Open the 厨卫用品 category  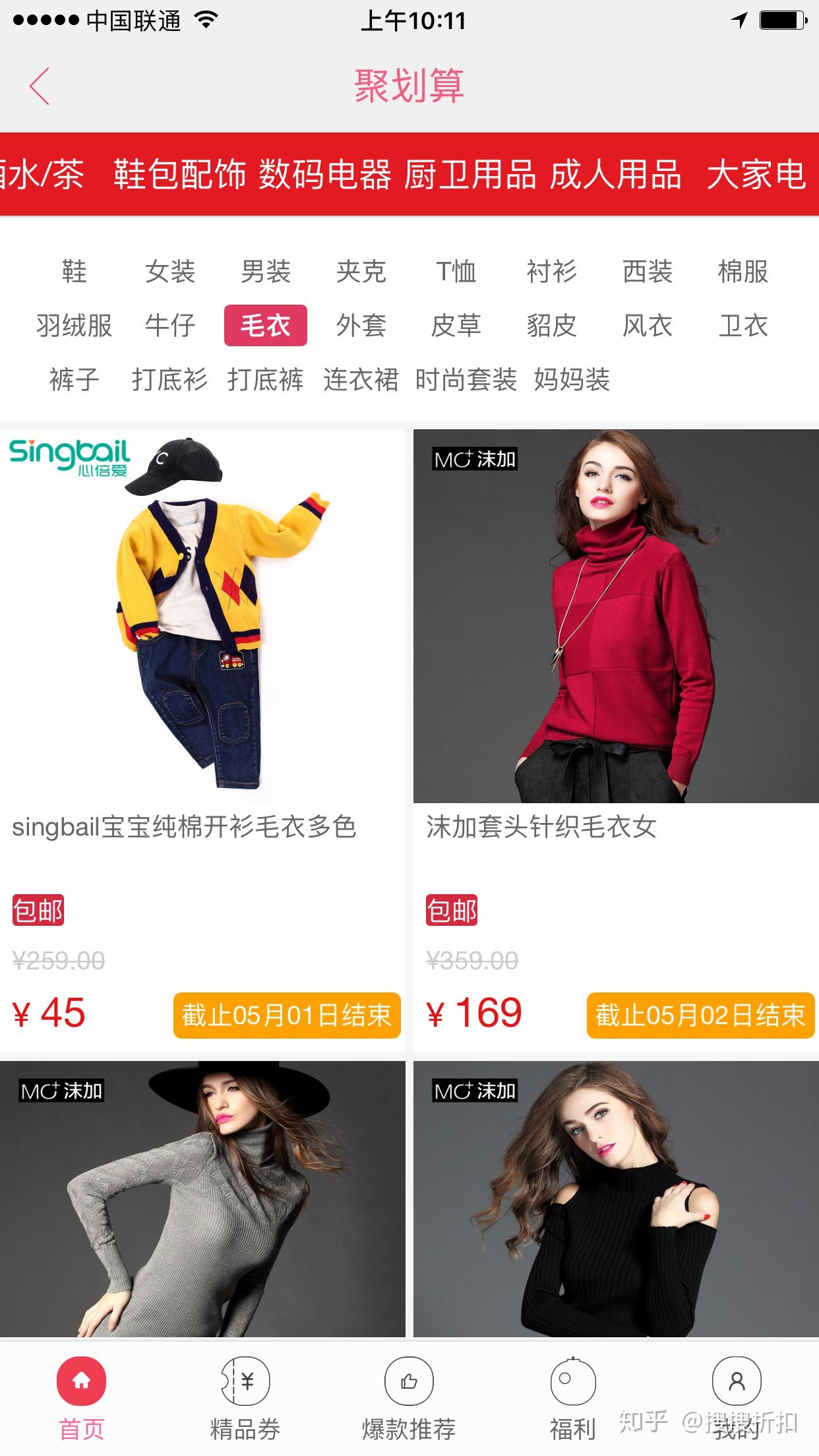(470, 175)
